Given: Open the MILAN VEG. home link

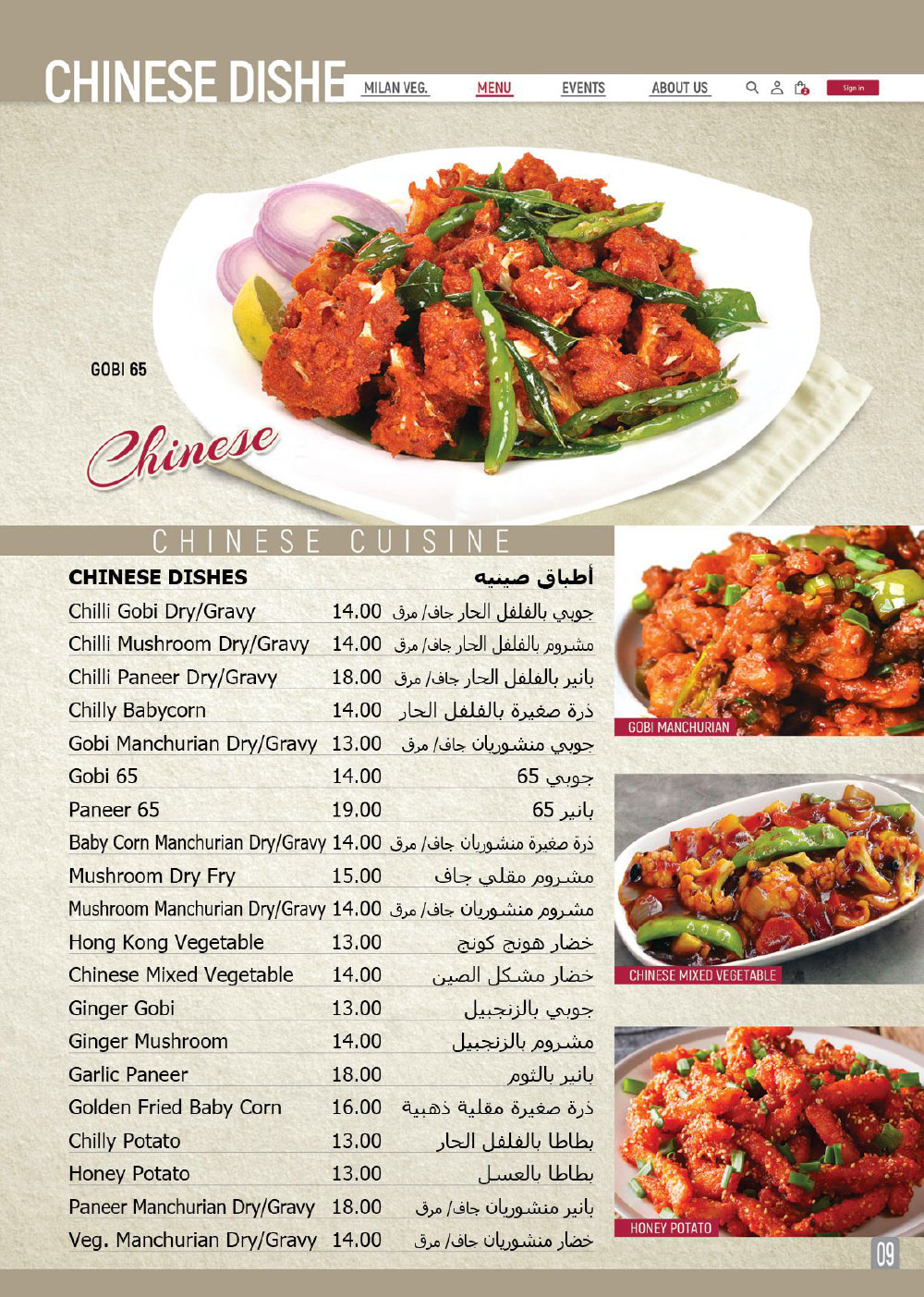Looking at the screenshot, I should pos(395,88).
